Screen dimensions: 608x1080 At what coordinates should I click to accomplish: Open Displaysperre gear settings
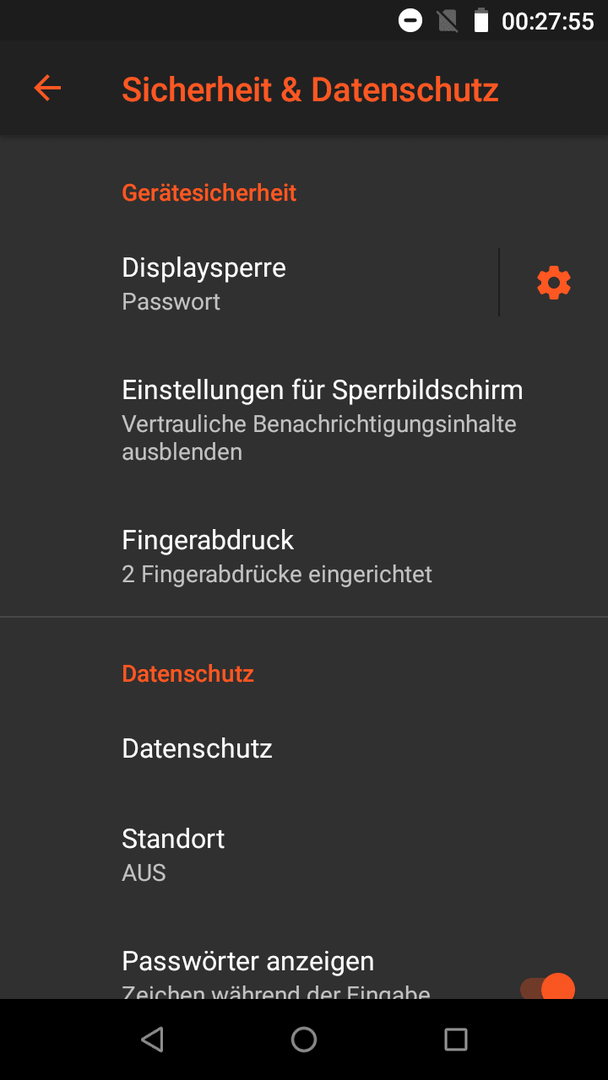(554, 283)
